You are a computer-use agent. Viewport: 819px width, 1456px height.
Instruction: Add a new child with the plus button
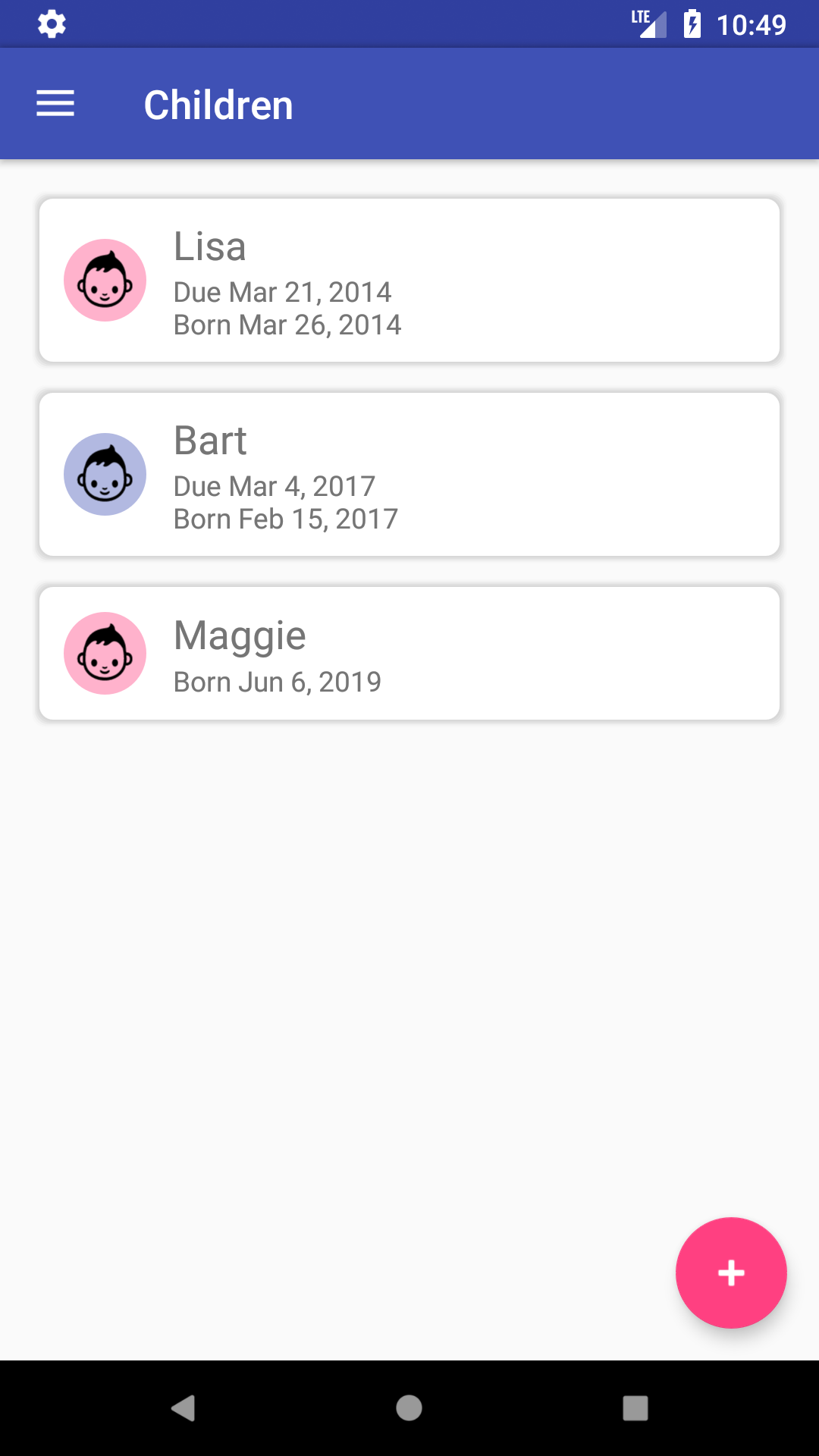coord(730,1273)
